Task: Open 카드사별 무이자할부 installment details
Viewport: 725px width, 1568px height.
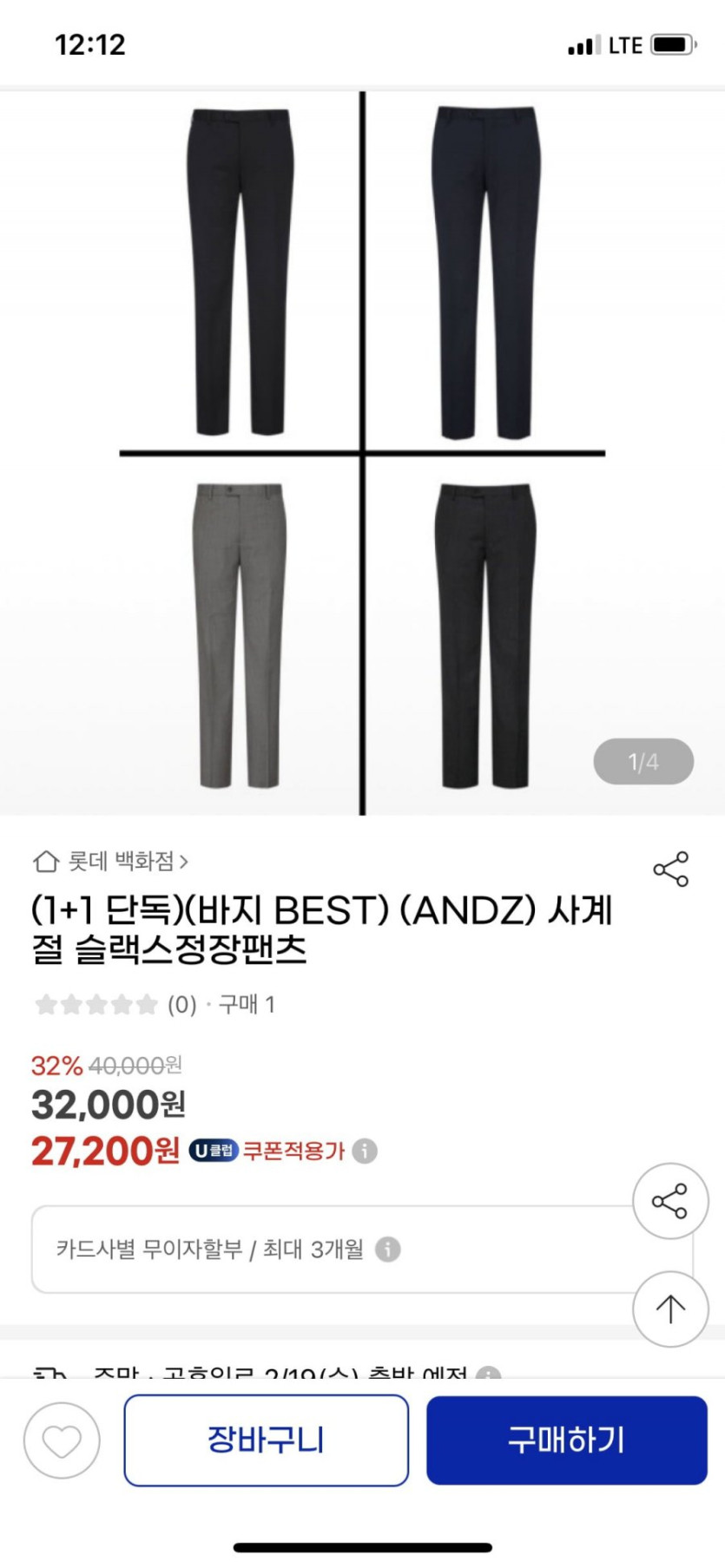Action: click(387, 1250)
